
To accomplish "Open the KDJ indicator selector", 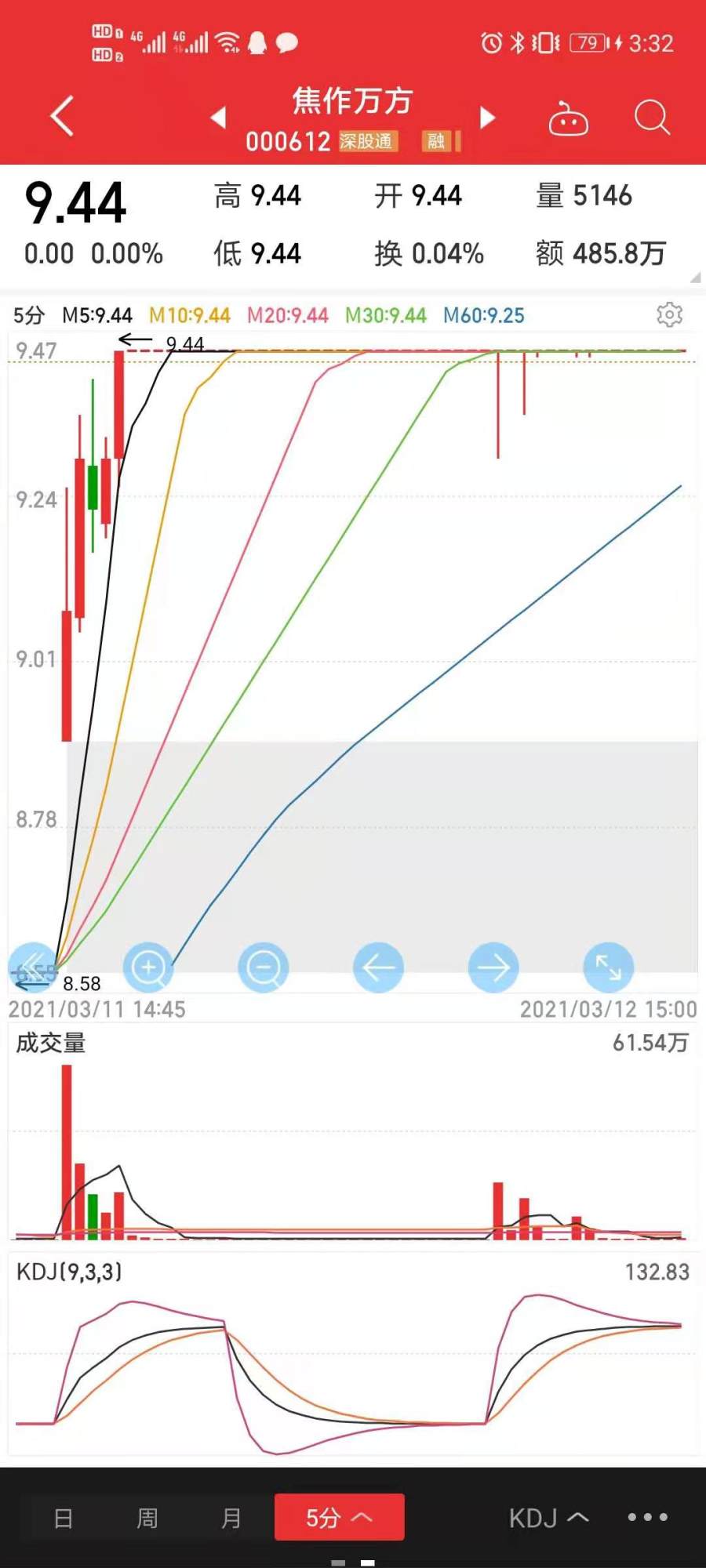I will [x=548, y=1518].
